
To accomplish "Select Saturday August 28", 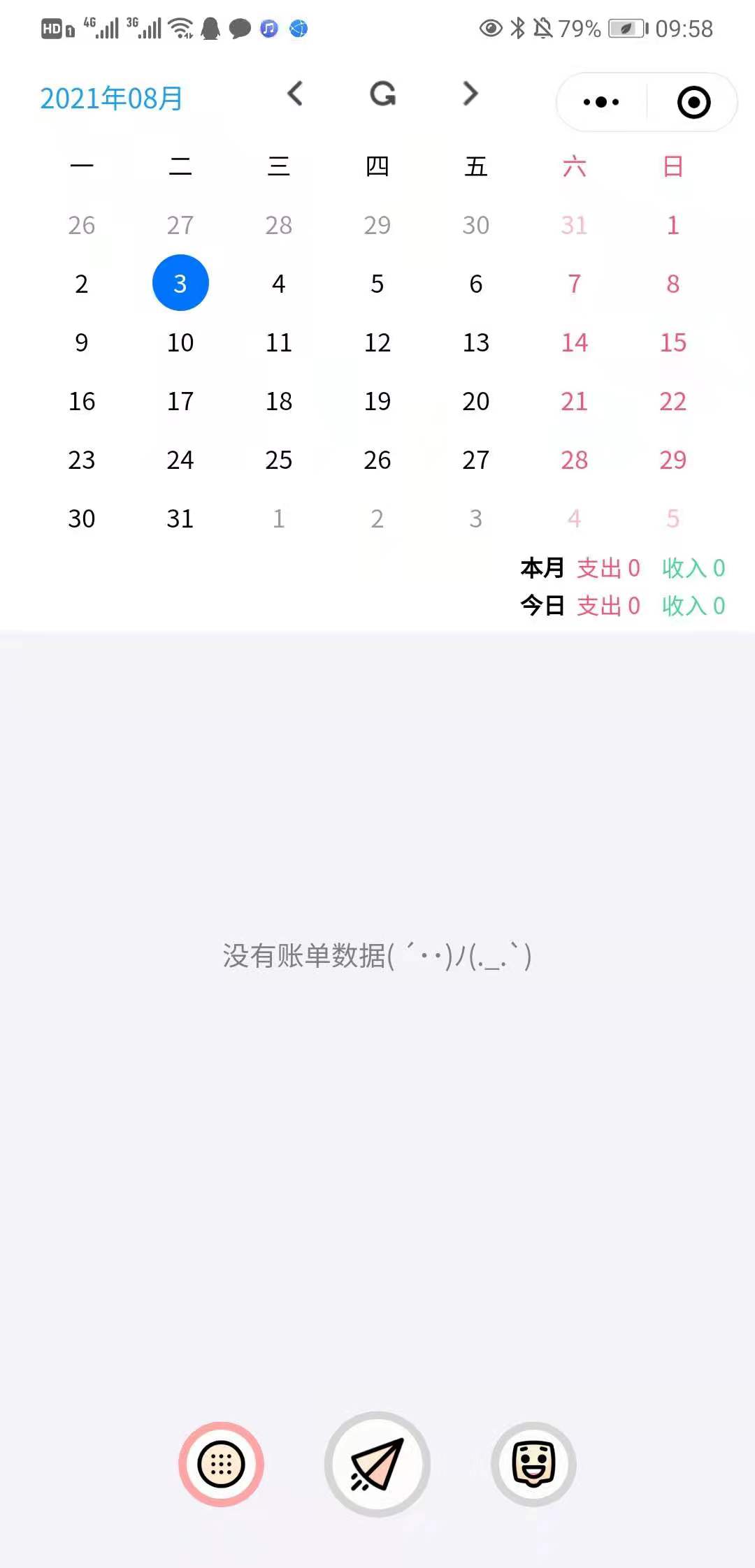I will coord(574,460).
